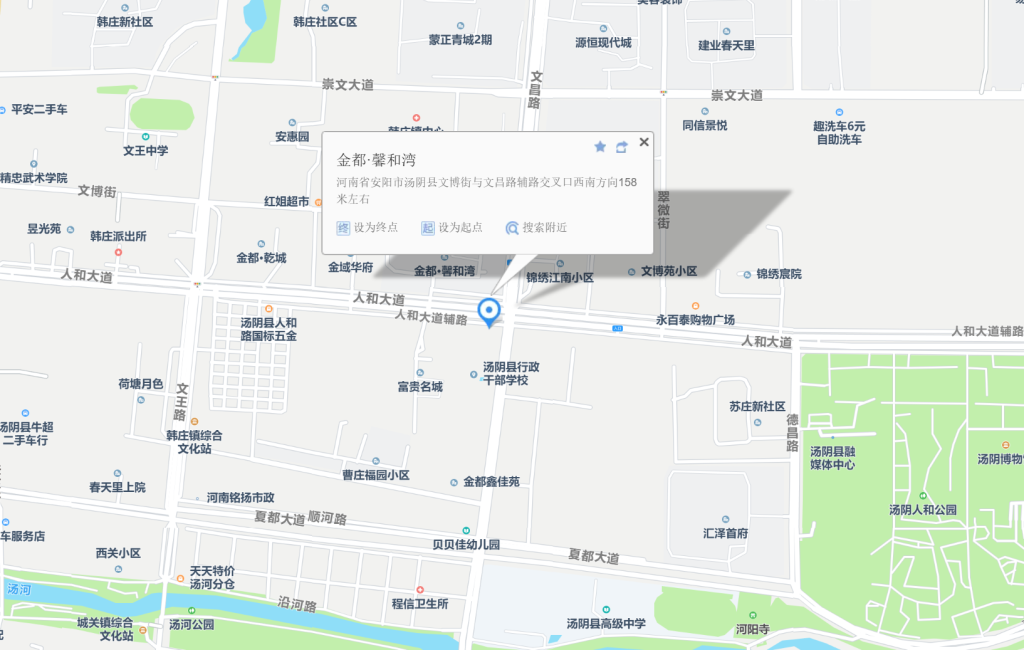Image resolution: width=1024 pixels, height=650 pixels.
Task: Favorite 金都·馨和湾 with the star icon
Action: click(600, 147)
